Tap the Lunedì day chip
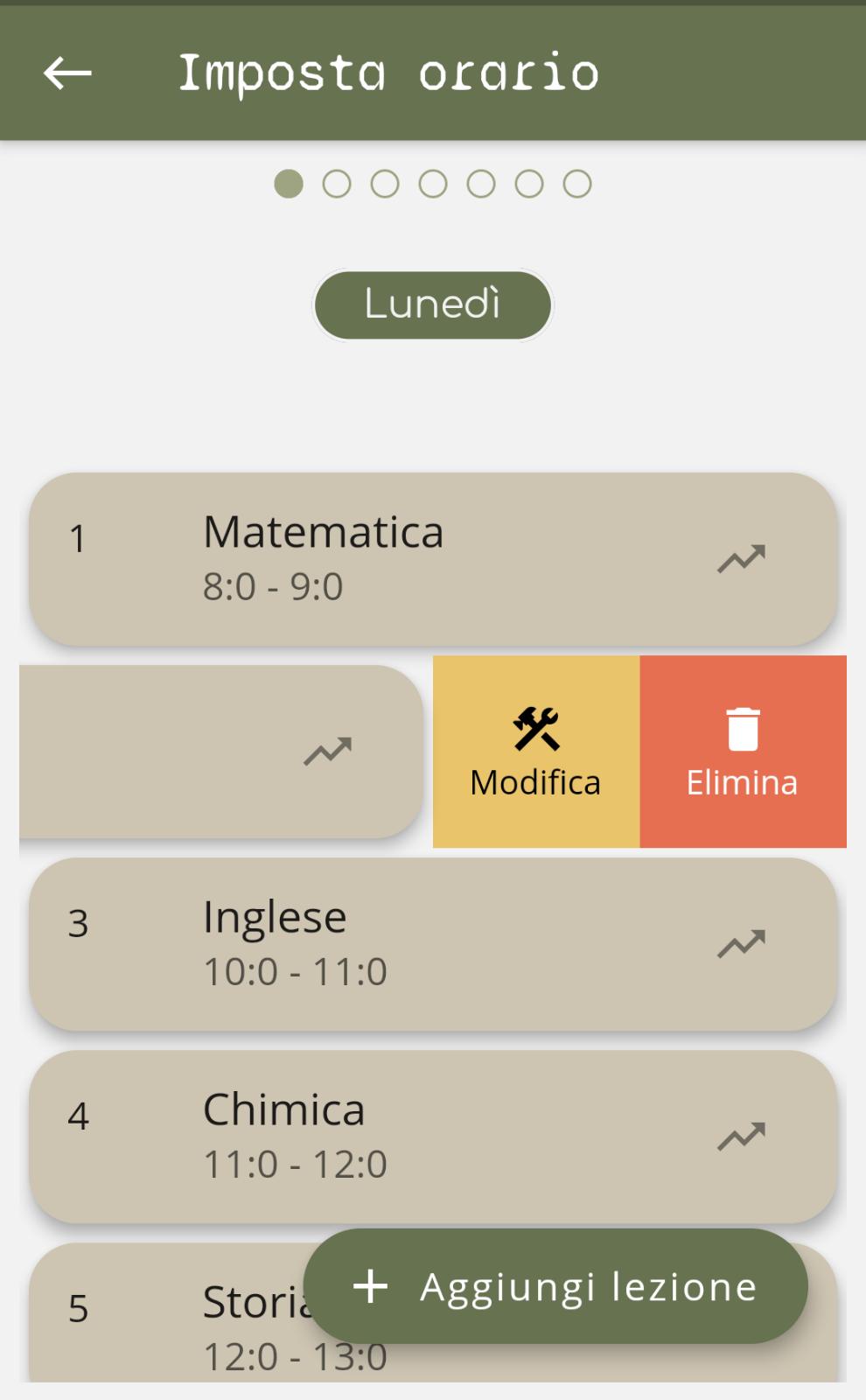The height and width of the screenshot is (1400, 866). (x=433, y=304)
